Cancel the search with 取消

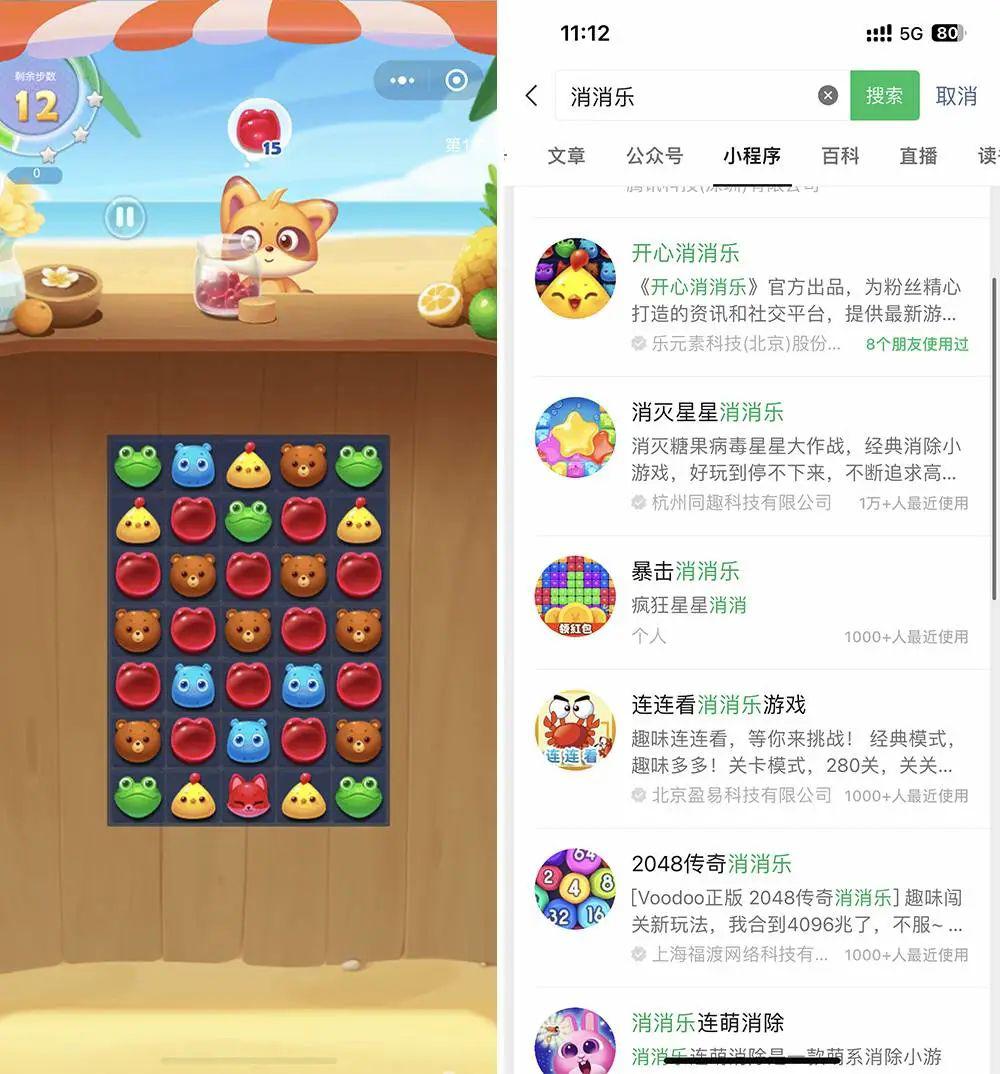(956, 96)
